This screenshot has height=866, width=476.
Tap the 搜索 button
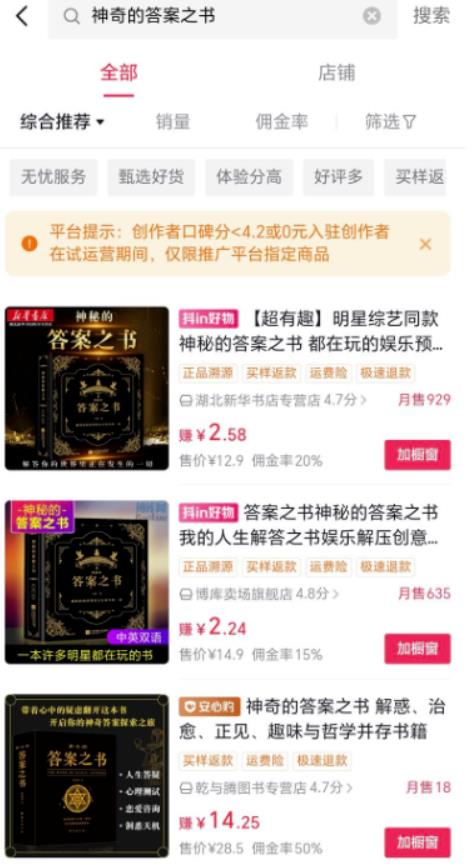click(x=431, y=16)
